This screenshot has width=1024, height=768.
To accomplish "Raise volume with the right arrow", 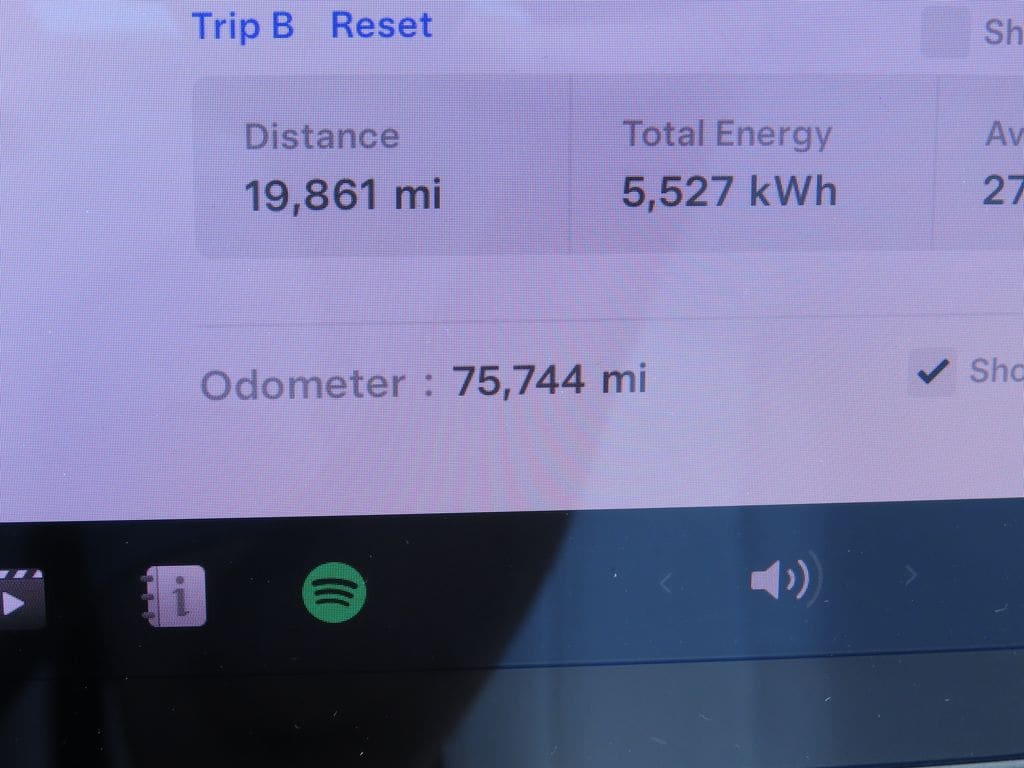I will click(910, 575).
